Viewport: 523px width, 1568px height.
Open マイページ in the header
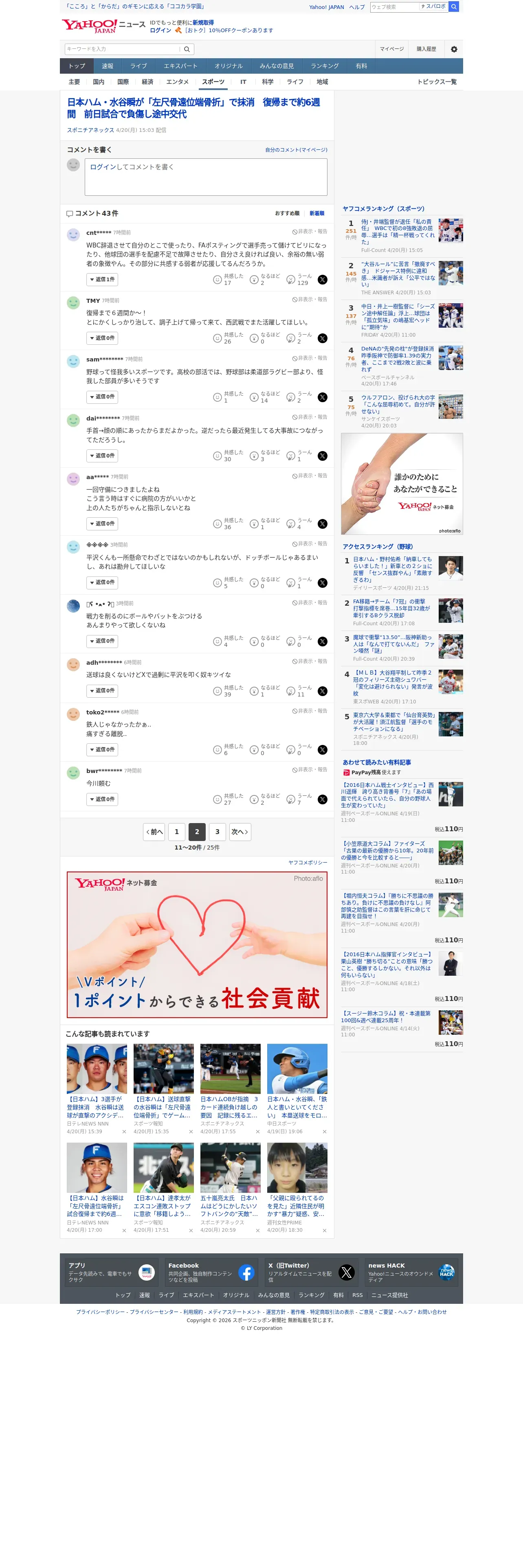(391, 49)
